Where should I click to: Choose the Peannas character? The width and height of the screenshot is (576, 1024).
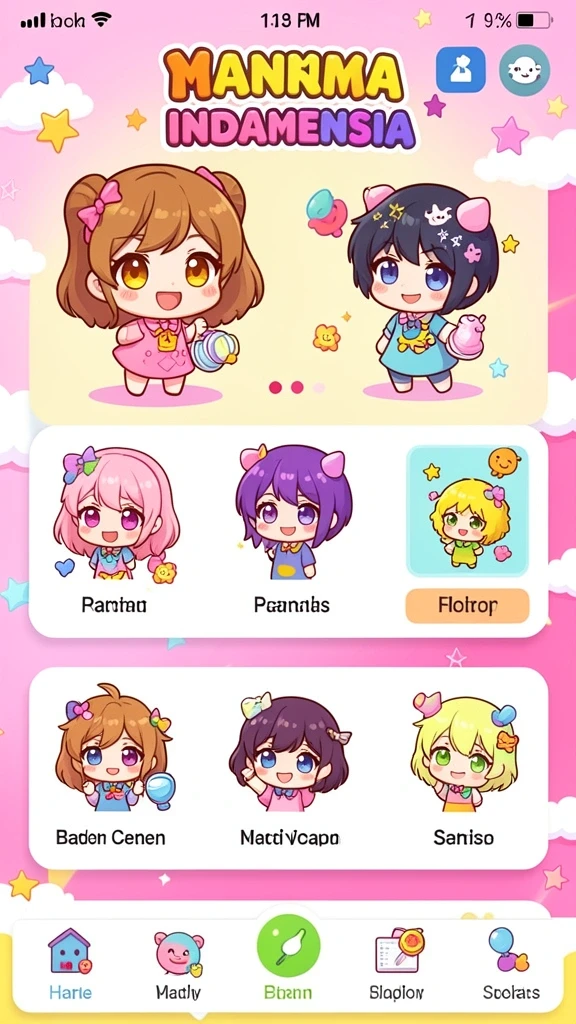[291, 530]
